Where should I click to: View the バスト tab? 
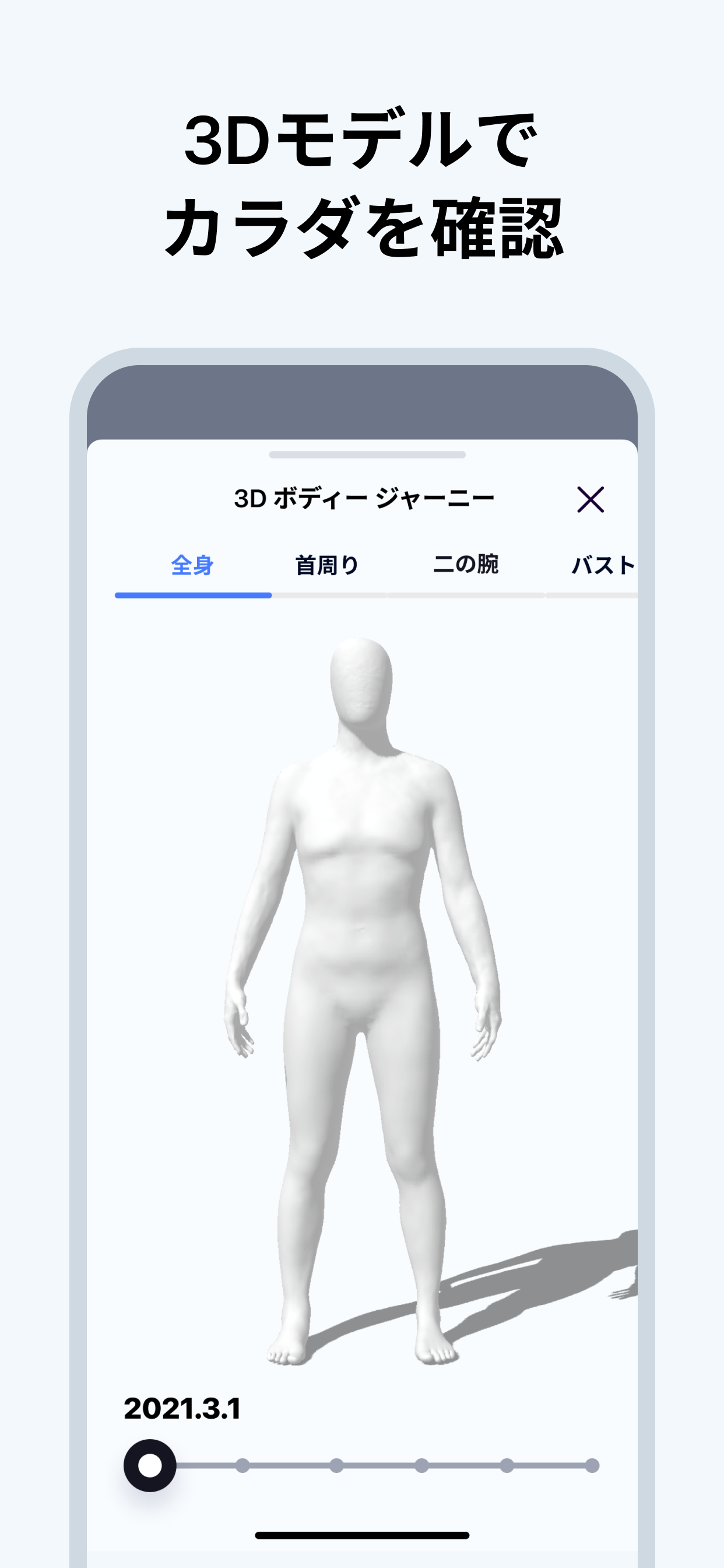[x=601, y=564]
